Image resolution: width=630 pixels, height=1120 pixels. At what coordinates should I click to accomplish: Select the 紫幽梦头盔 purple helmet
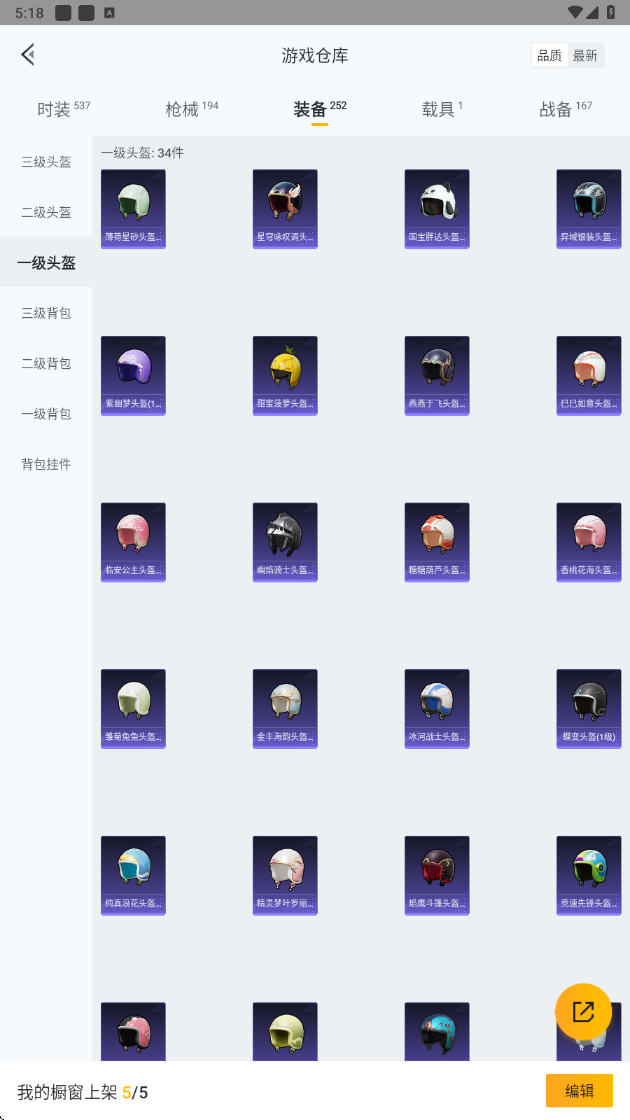(x=134, y=376)
